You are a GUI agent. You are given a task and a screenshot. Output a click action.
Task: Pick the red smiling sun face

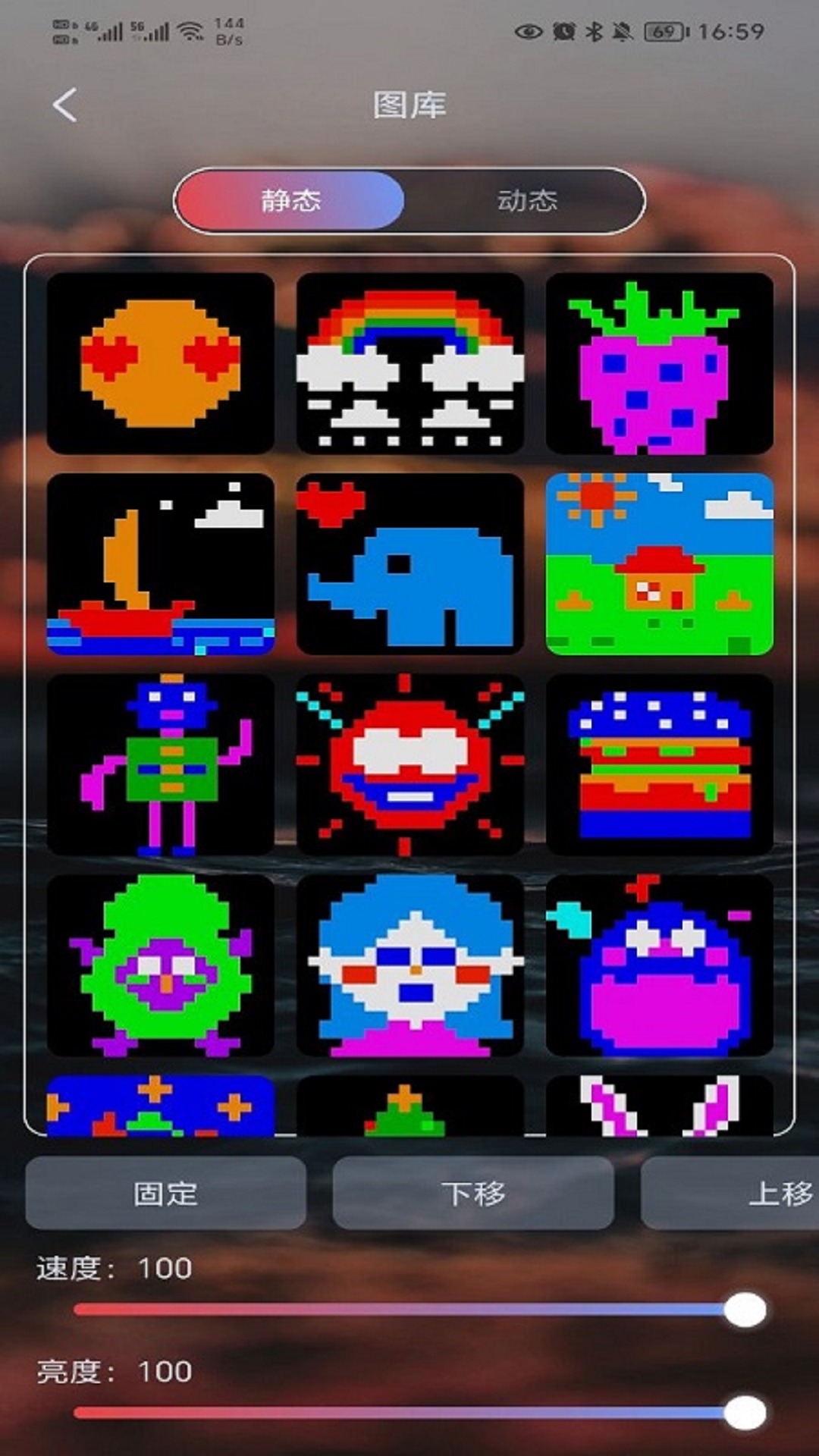[409, 764]
